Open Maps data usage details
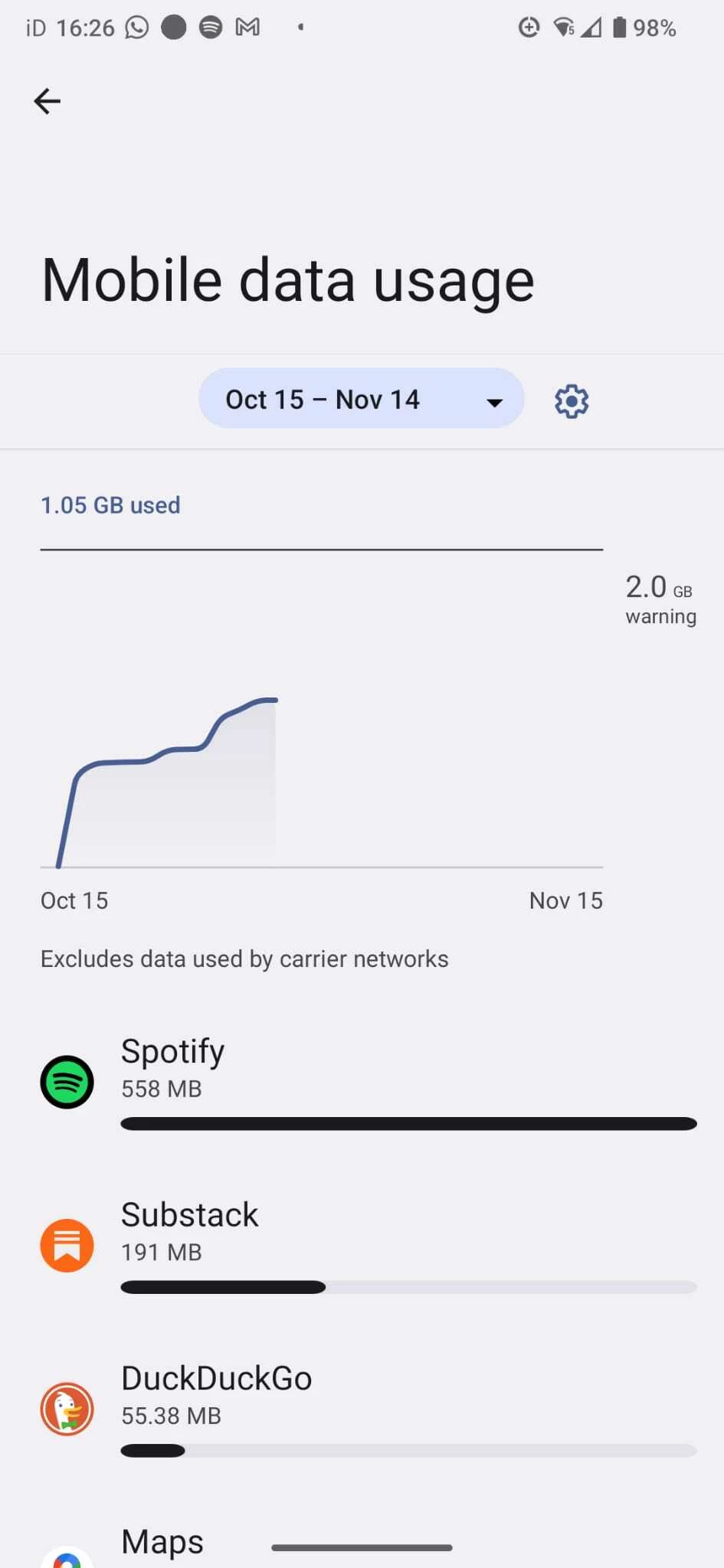This screenshot has height=1568, width=724. click(x=162, y=1542)
